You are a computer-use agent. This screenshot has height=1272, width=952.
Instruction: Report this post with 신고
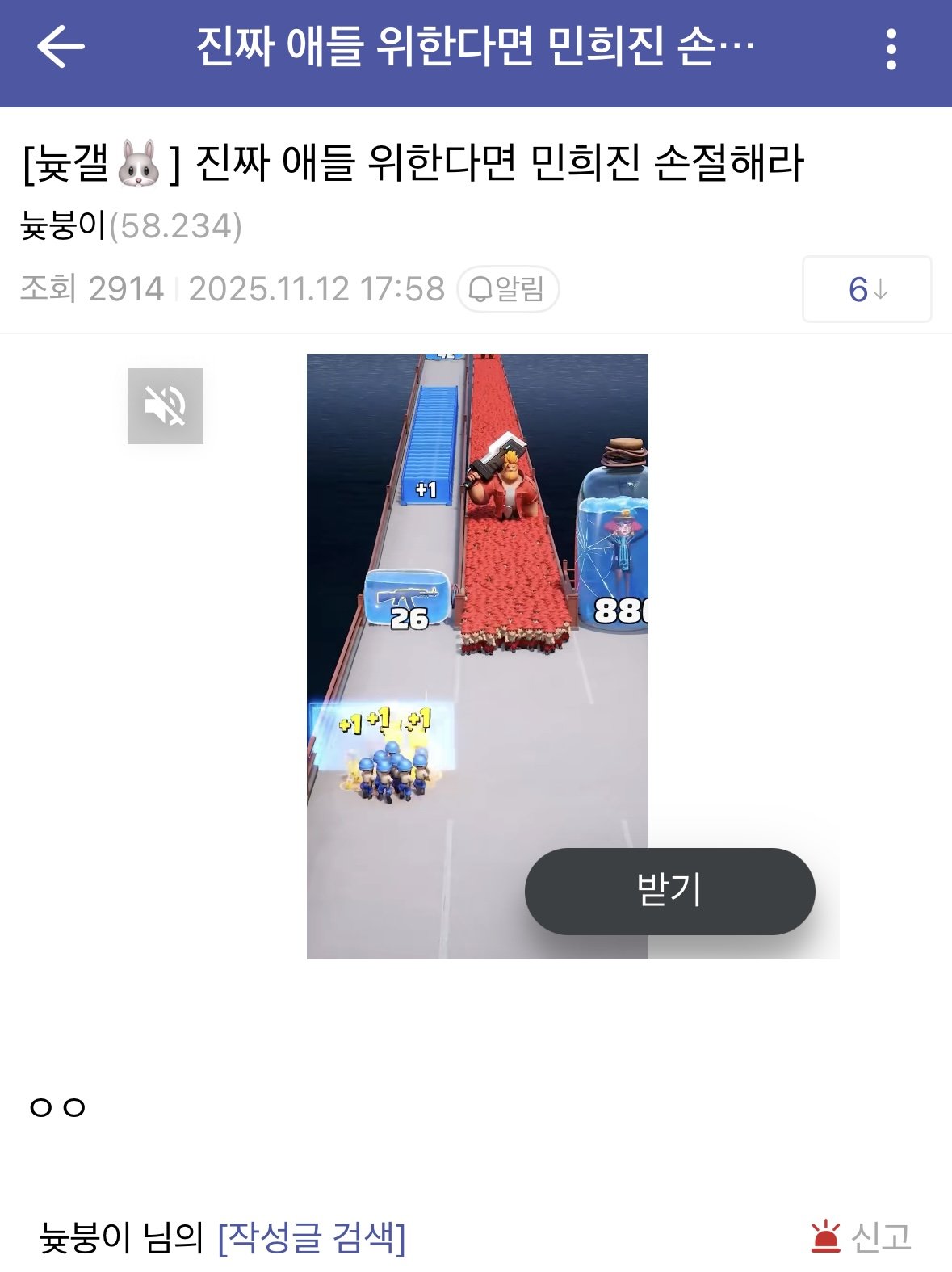point(861,1236)
